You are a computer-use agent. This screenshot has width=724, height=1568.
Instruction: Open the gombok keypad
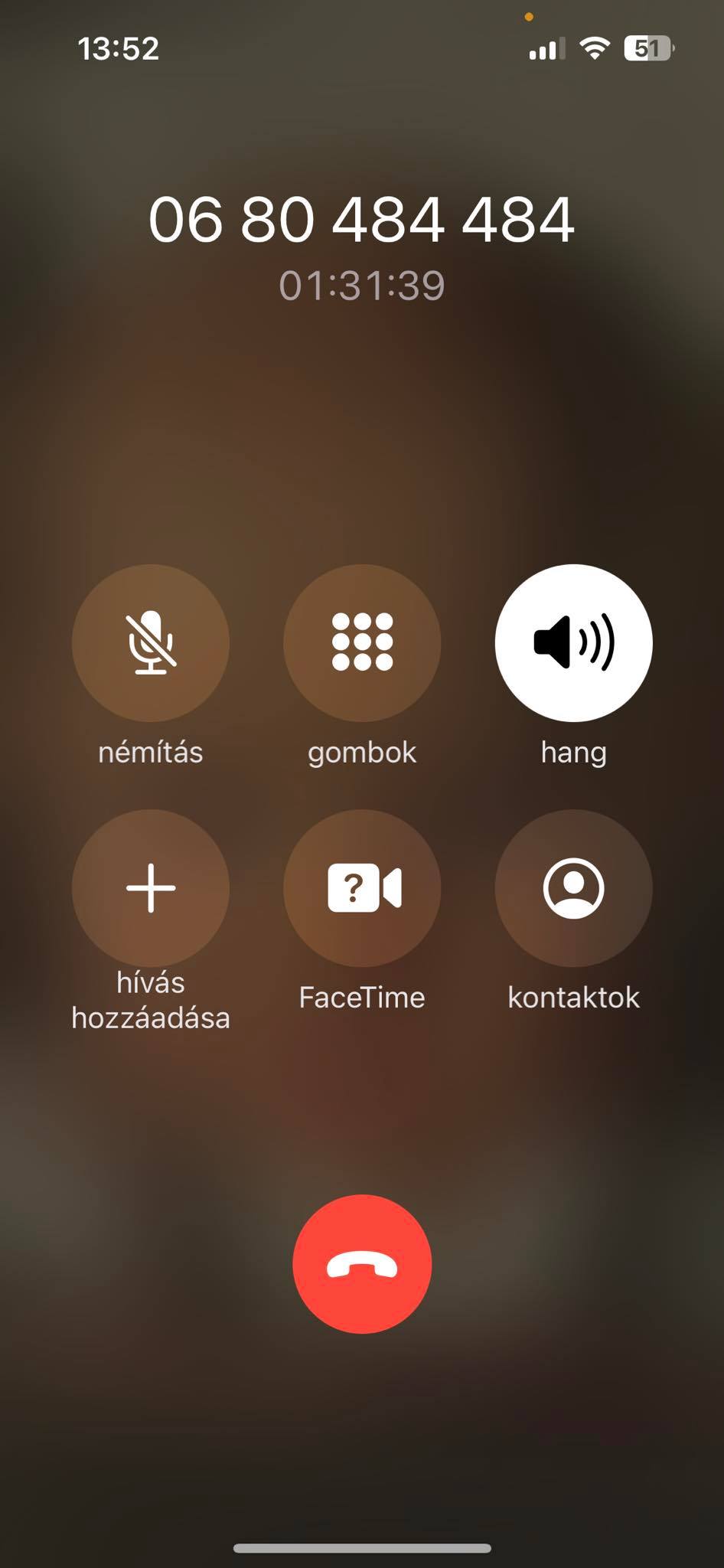pyautogui.click(x=362, y=642)
